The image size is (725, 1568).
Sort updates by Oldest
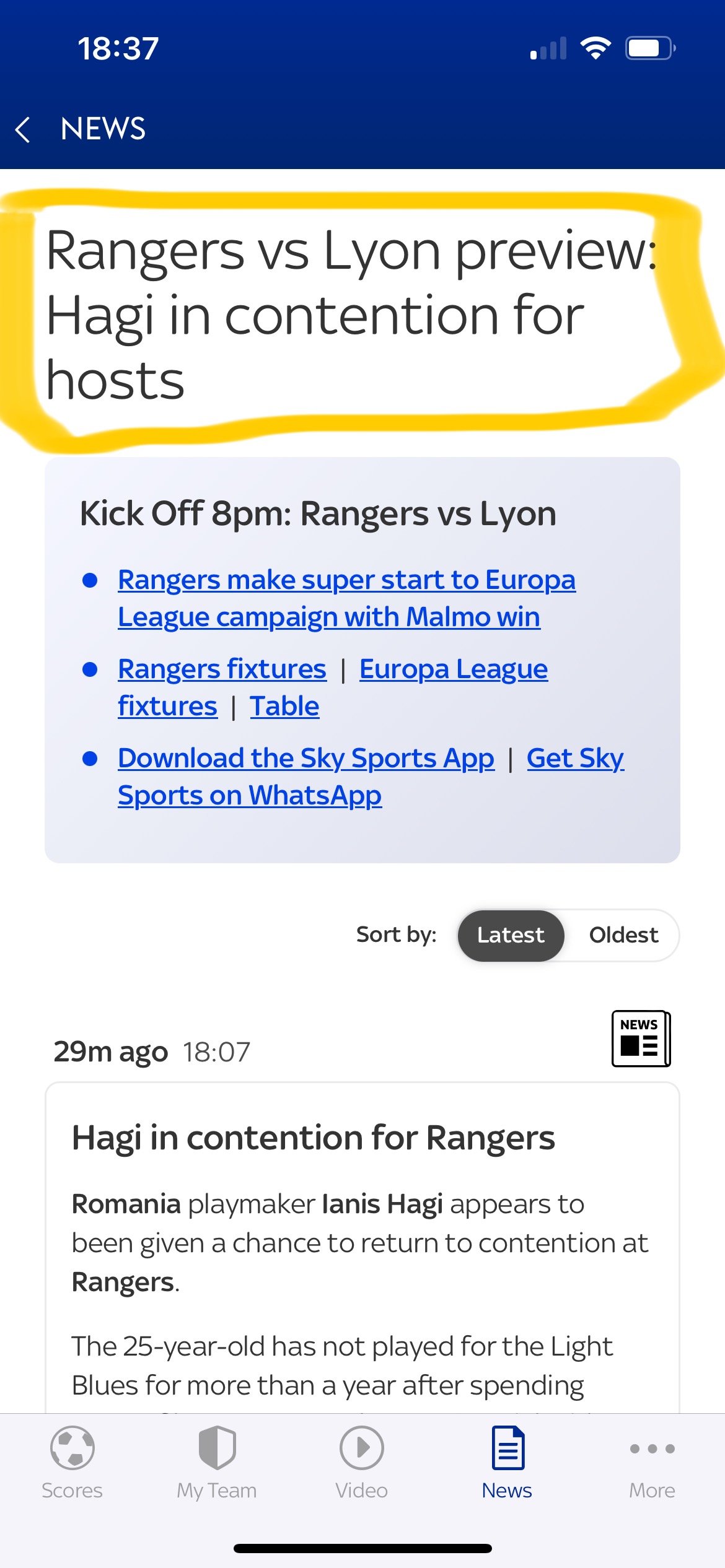click(623, 935)
